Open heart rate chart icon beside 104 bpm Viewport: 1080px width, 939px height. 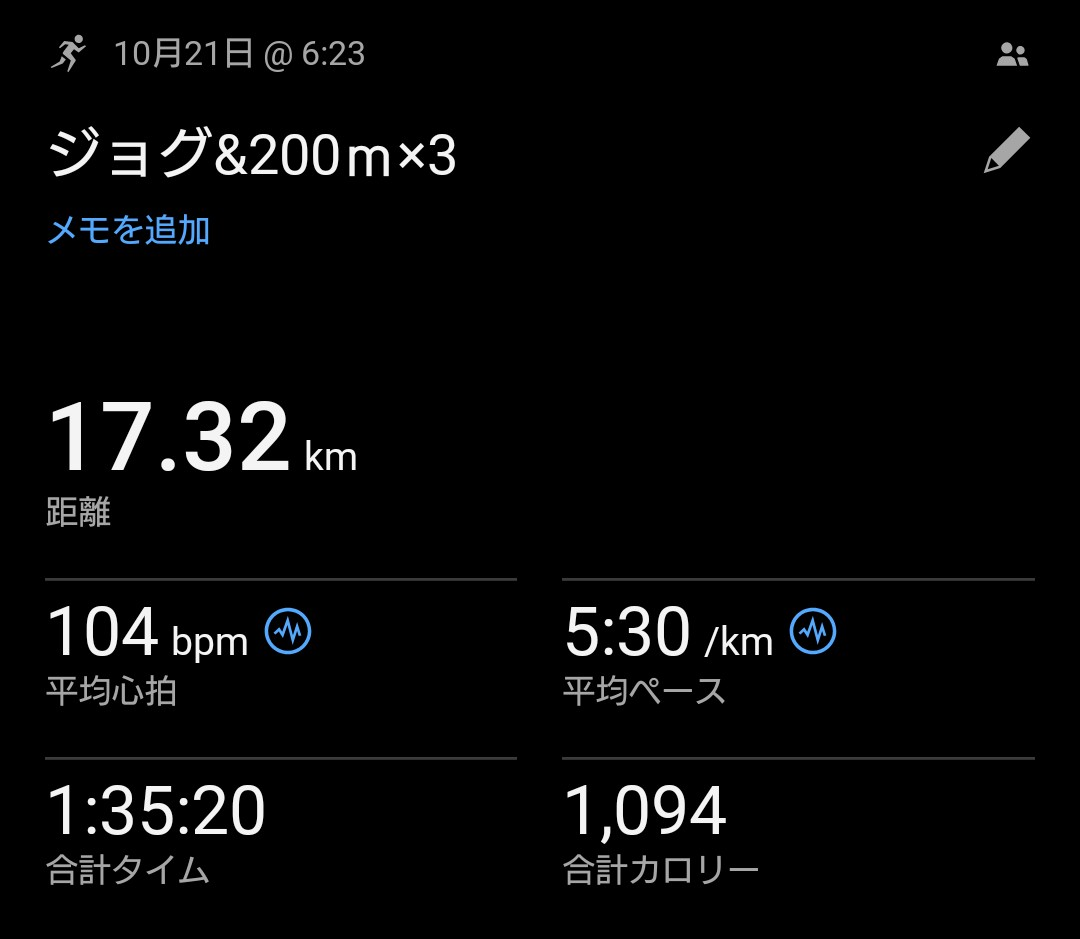(288, 630)
